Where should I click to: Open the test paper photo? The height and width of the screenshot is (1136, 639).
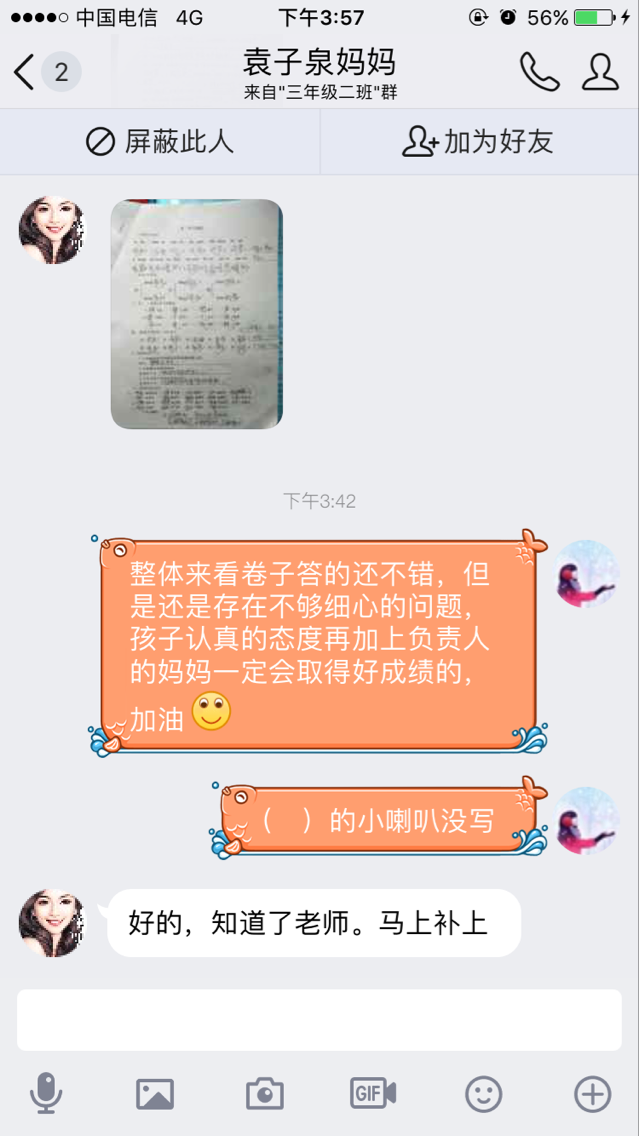[x=196, y=314]
